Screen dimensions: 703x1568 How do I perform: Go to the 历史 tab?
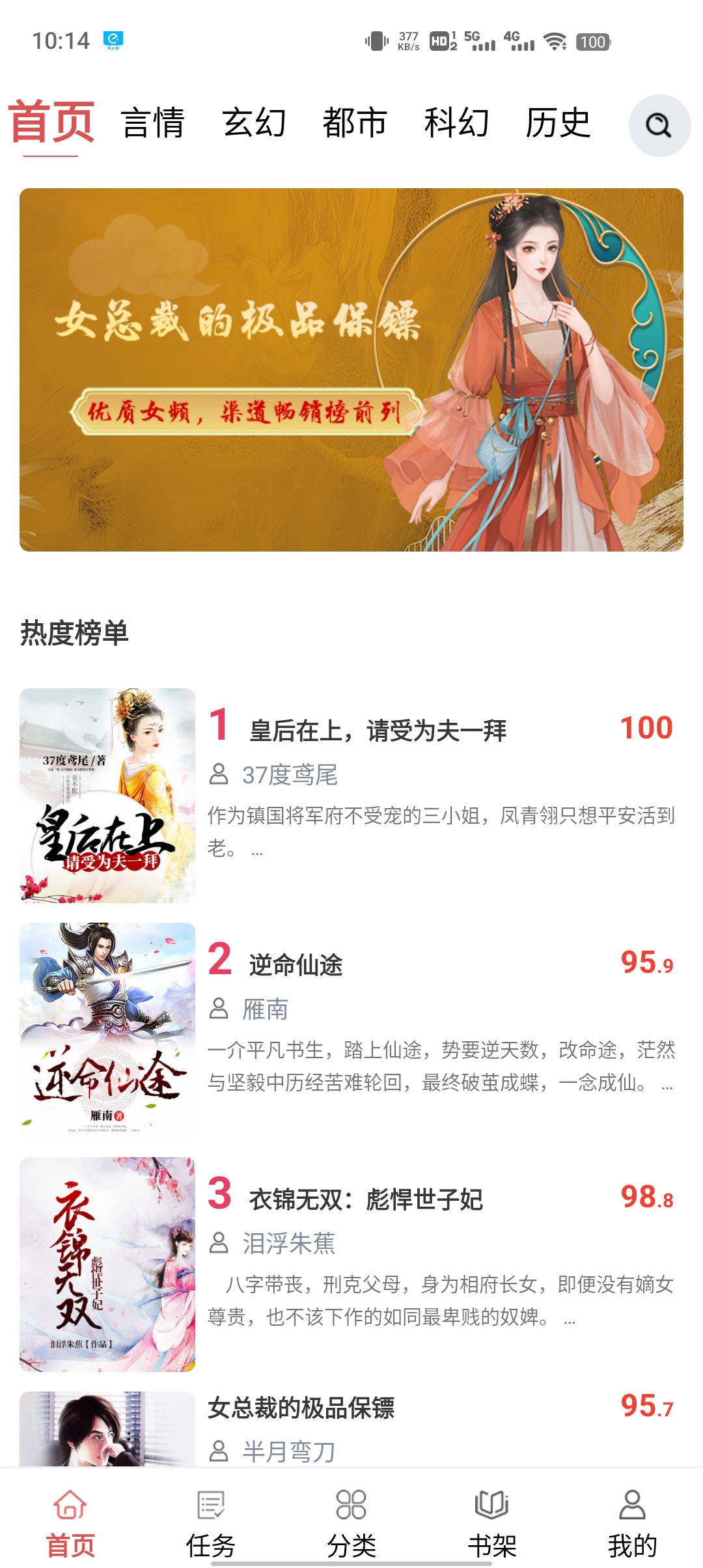(x=558, y=123)
